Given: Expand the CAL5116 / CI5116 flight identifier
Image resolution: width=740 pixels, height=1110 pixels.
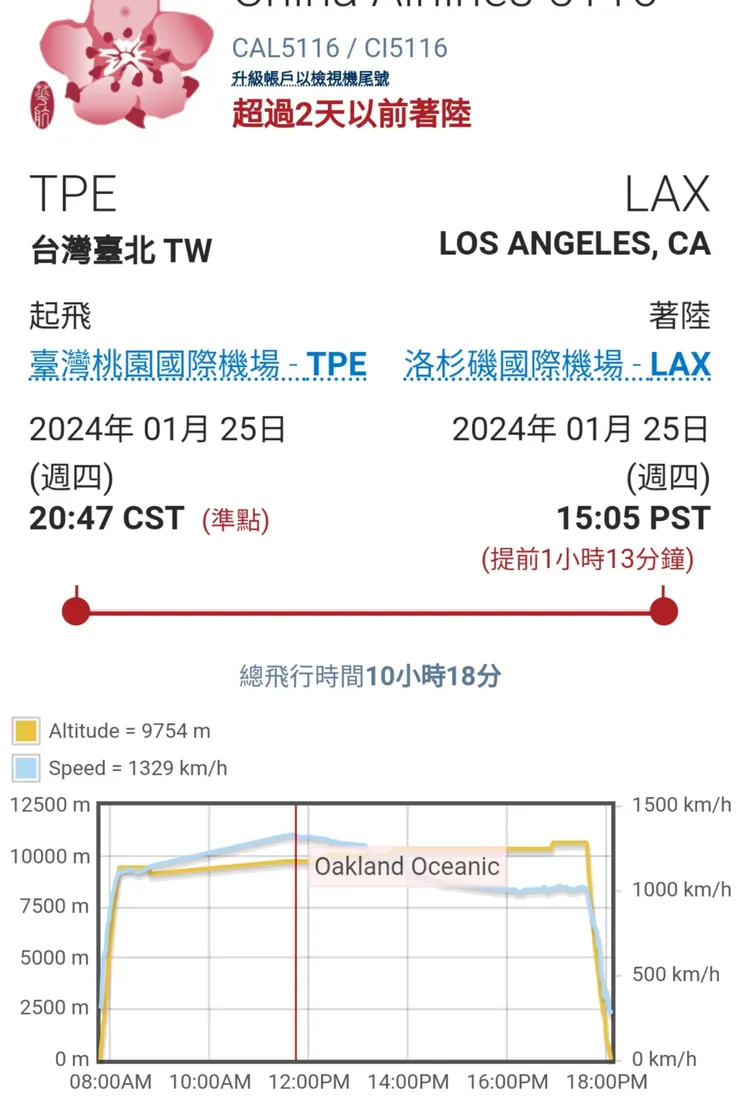Looking at the screenshot, I should [340, 47].
